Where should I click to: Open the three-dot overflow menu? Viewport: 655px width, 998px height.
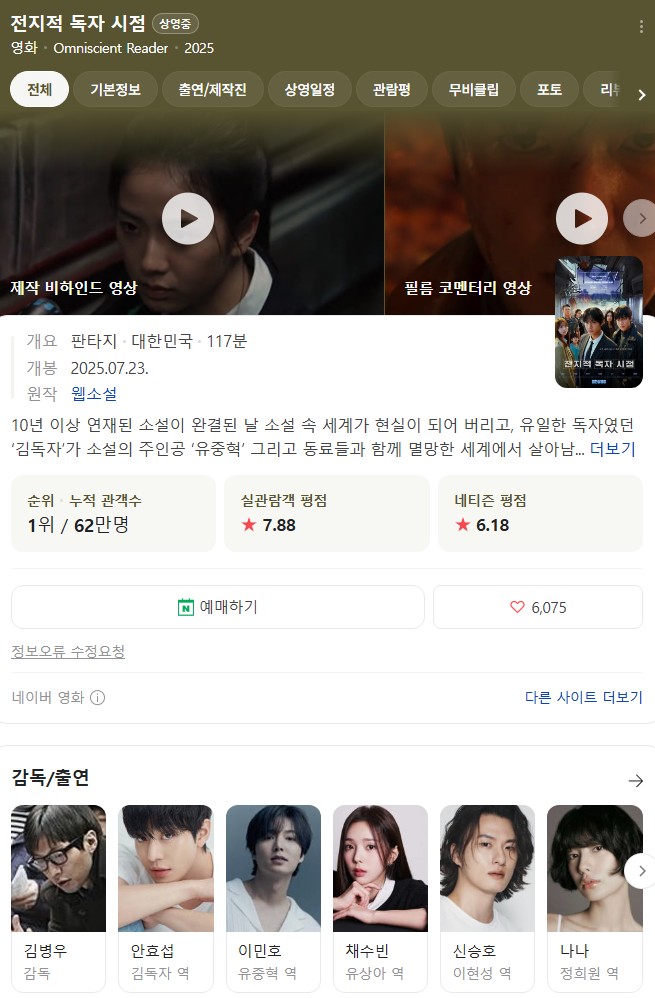pyautogui.click(x=640, y=27)
